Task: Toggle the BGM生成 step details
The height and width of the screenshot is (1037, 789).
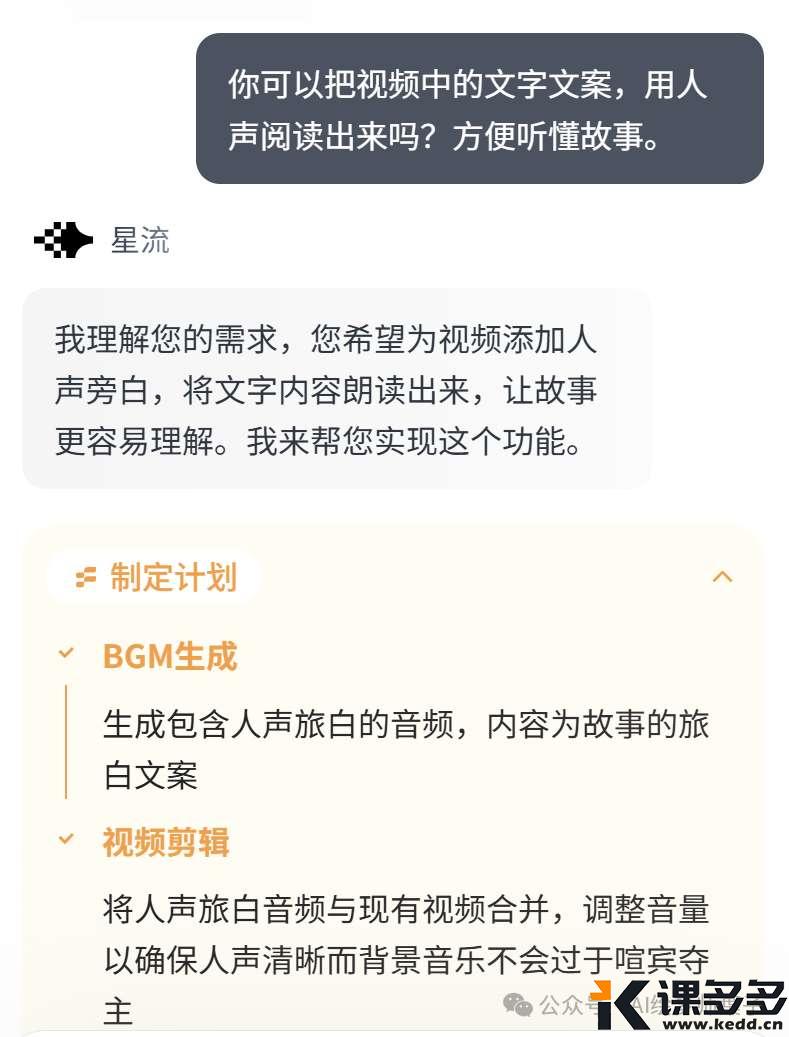Action: coord(66,654)
